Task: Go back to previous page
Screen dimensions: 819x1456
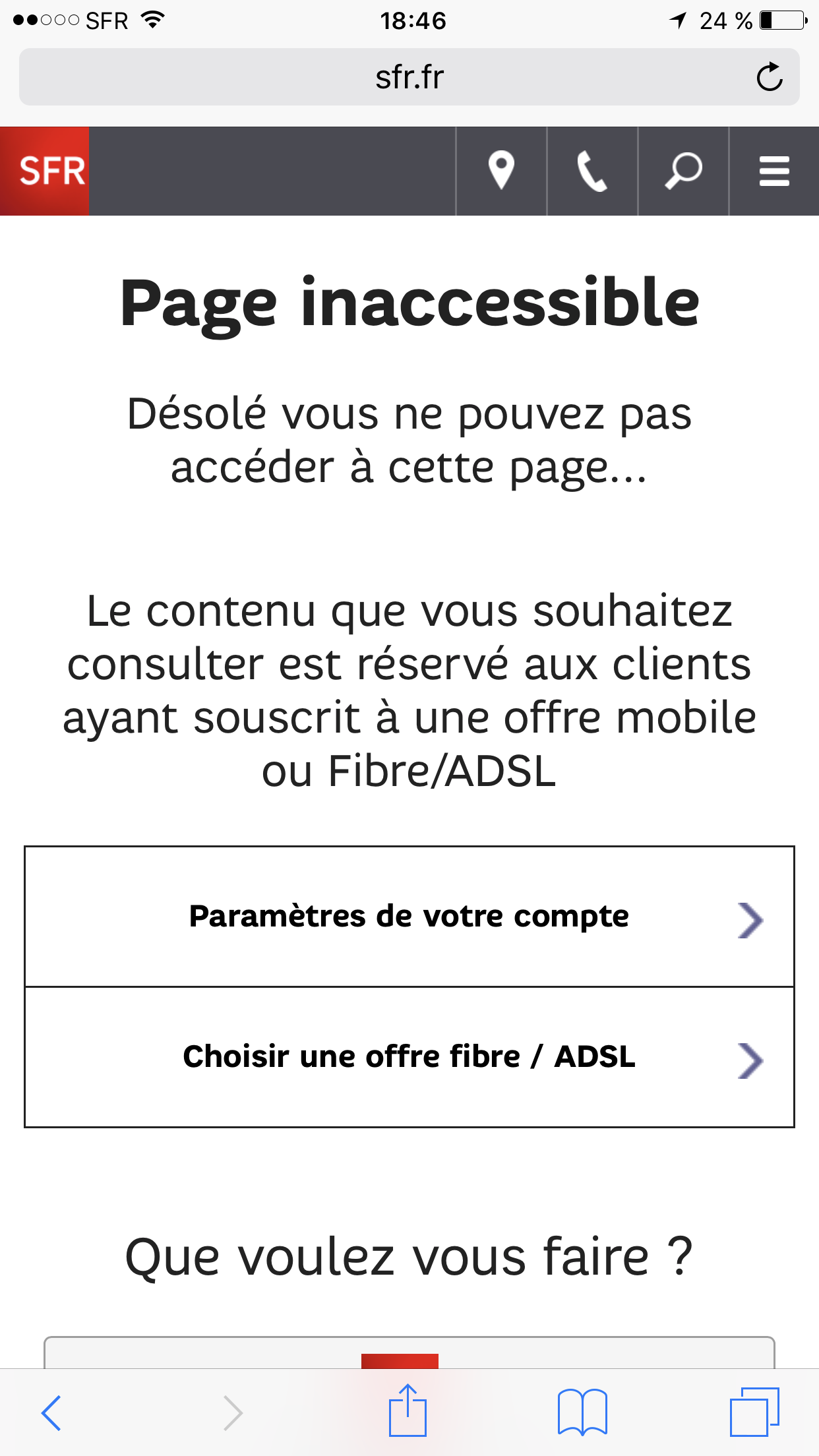Action: (x=51, y=1412)
